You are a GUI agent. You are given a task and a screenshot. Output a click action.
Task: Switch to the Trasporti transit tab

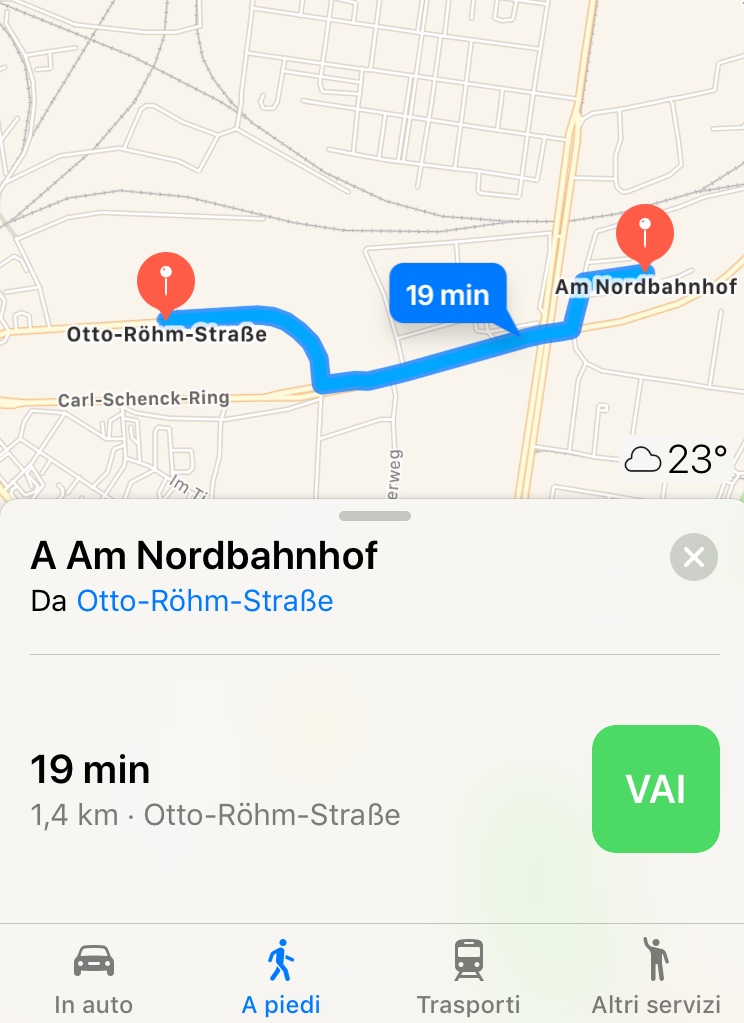(x=468, y=978)
